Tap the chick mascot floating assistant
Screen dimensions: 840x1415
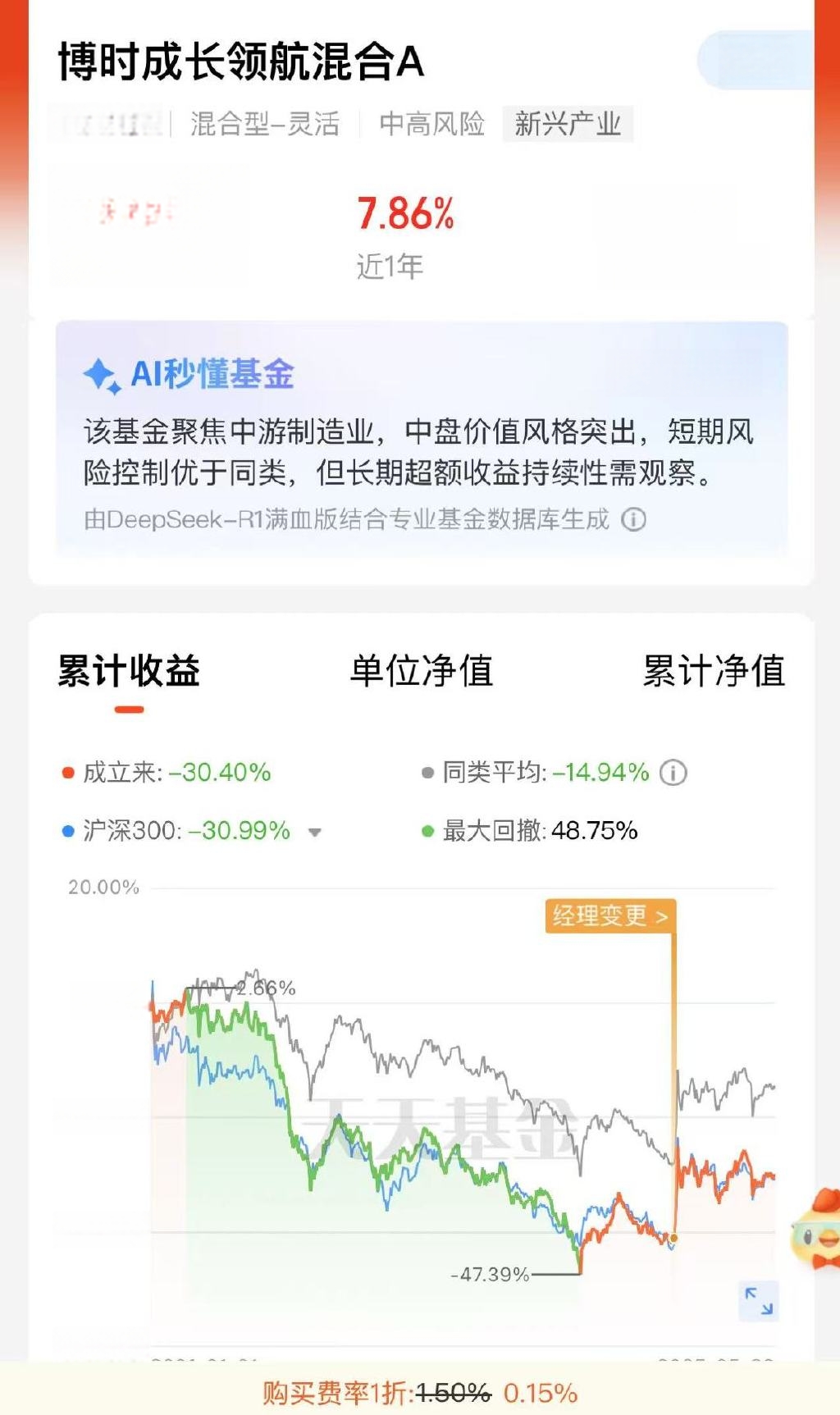coord(815,1228)
